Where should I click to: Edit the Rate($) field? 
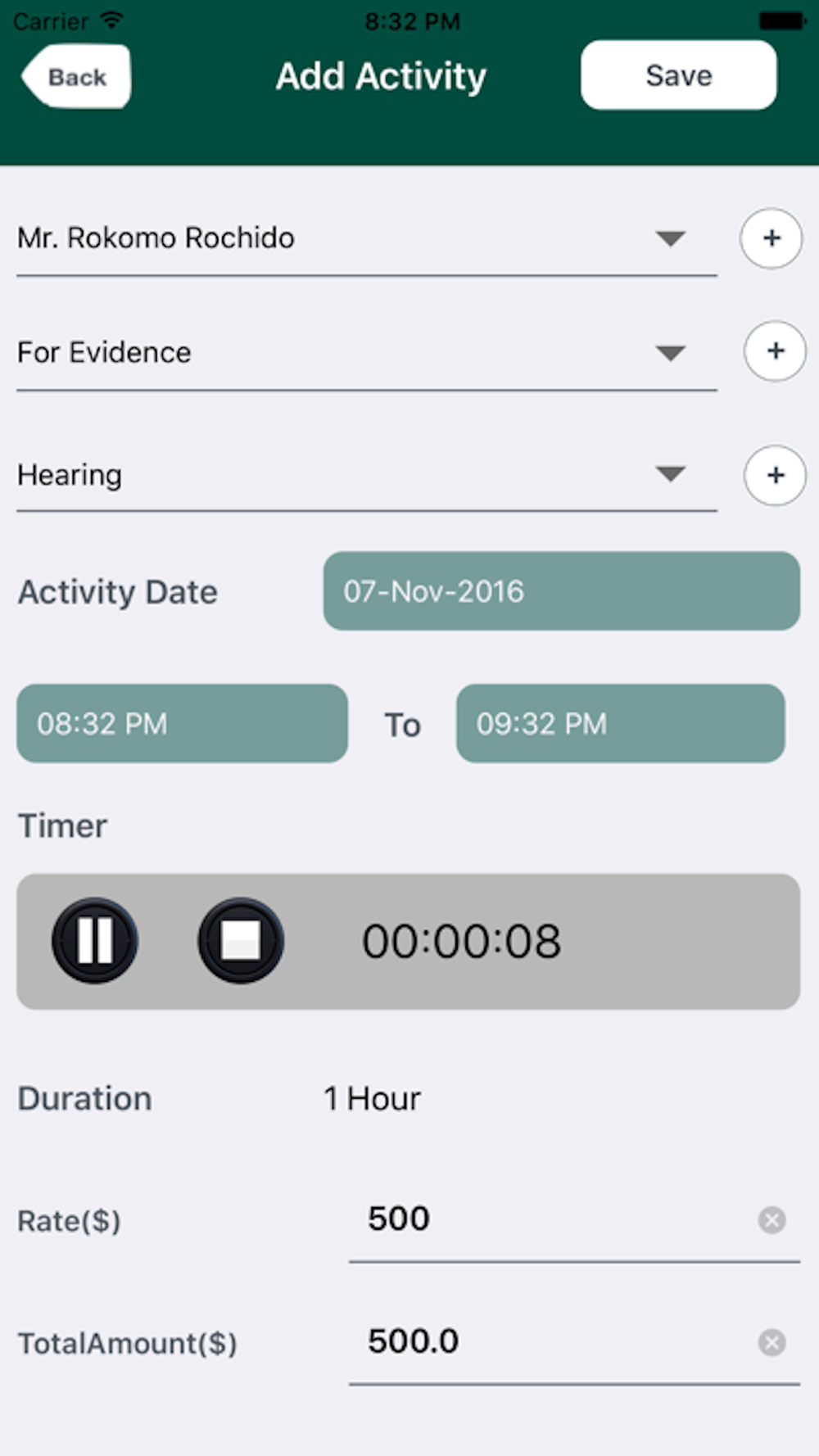[549, 1219]
